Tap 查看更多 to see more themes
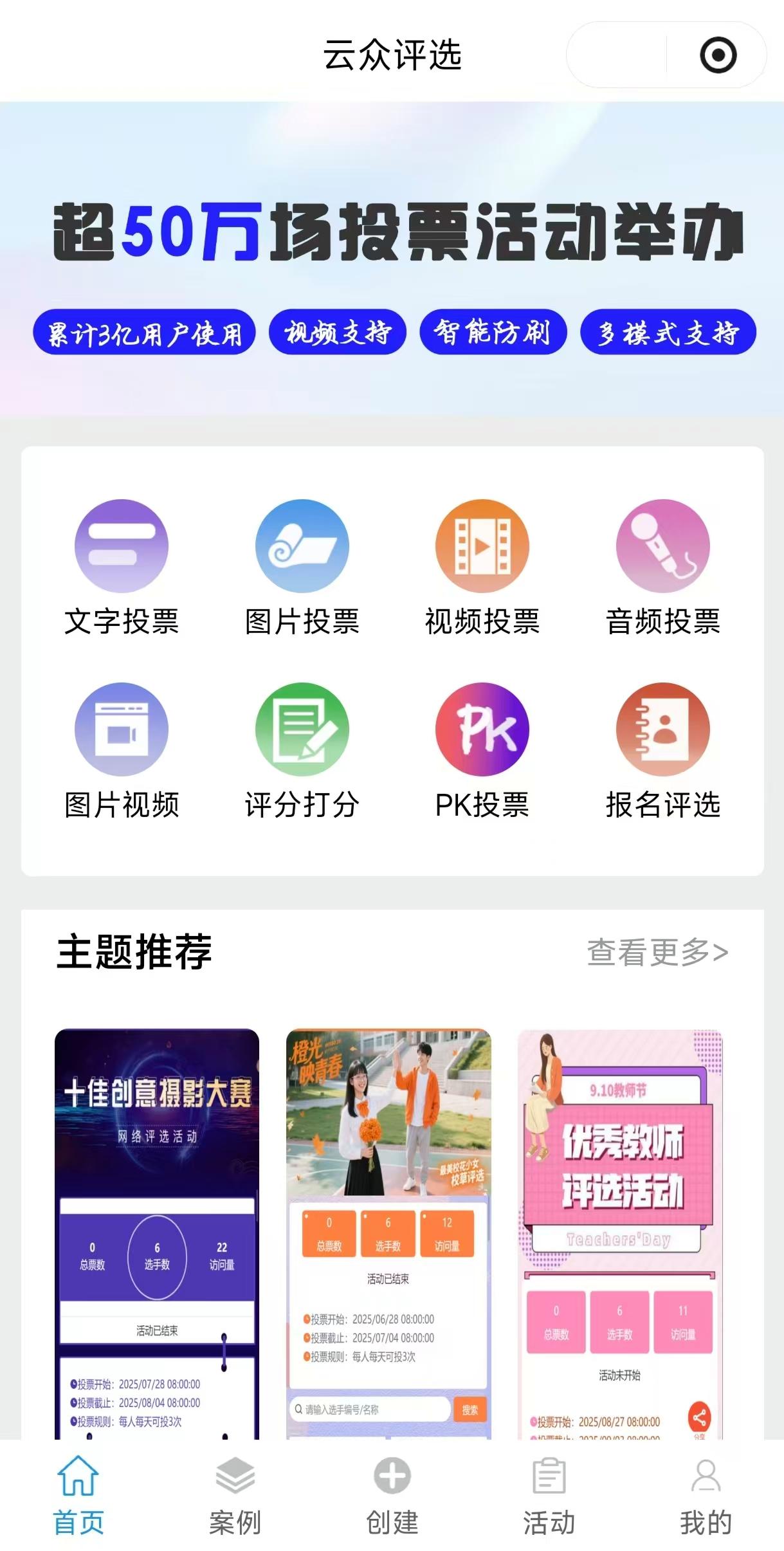 (657, 952)
